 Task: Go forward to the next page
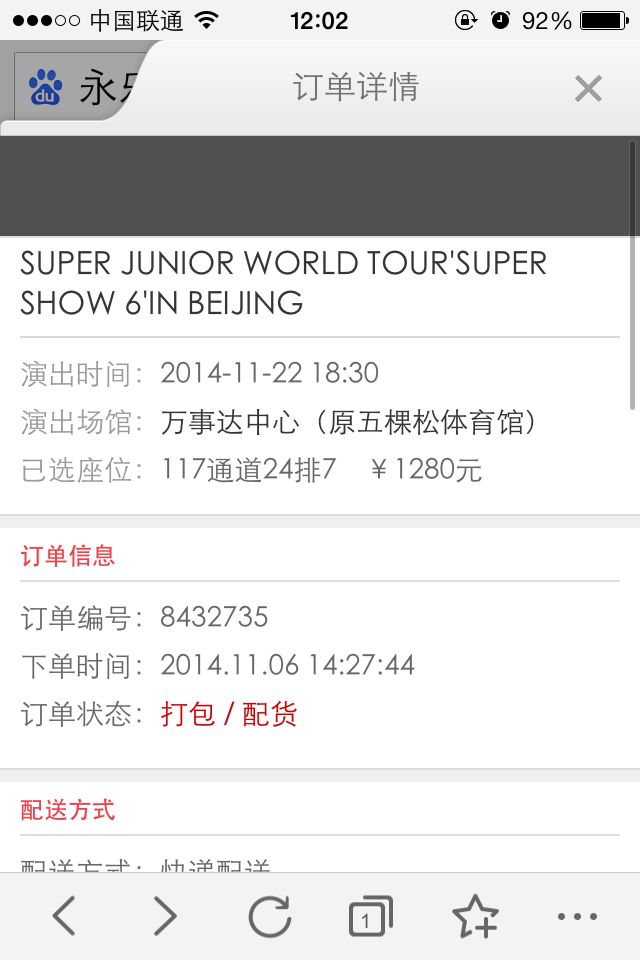pos(165,916)
